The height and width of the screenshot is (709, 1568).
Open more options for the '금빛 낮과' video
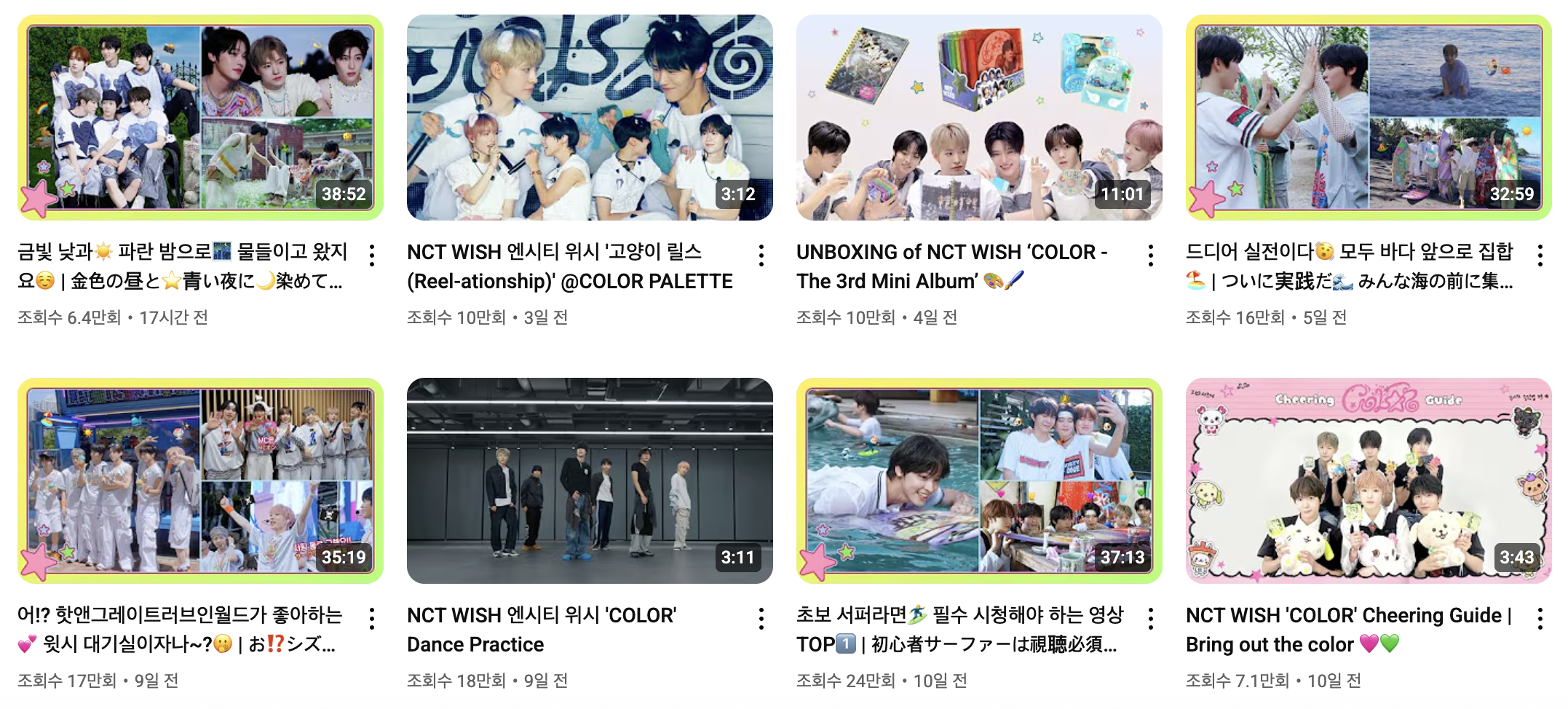tap(372, 256)
